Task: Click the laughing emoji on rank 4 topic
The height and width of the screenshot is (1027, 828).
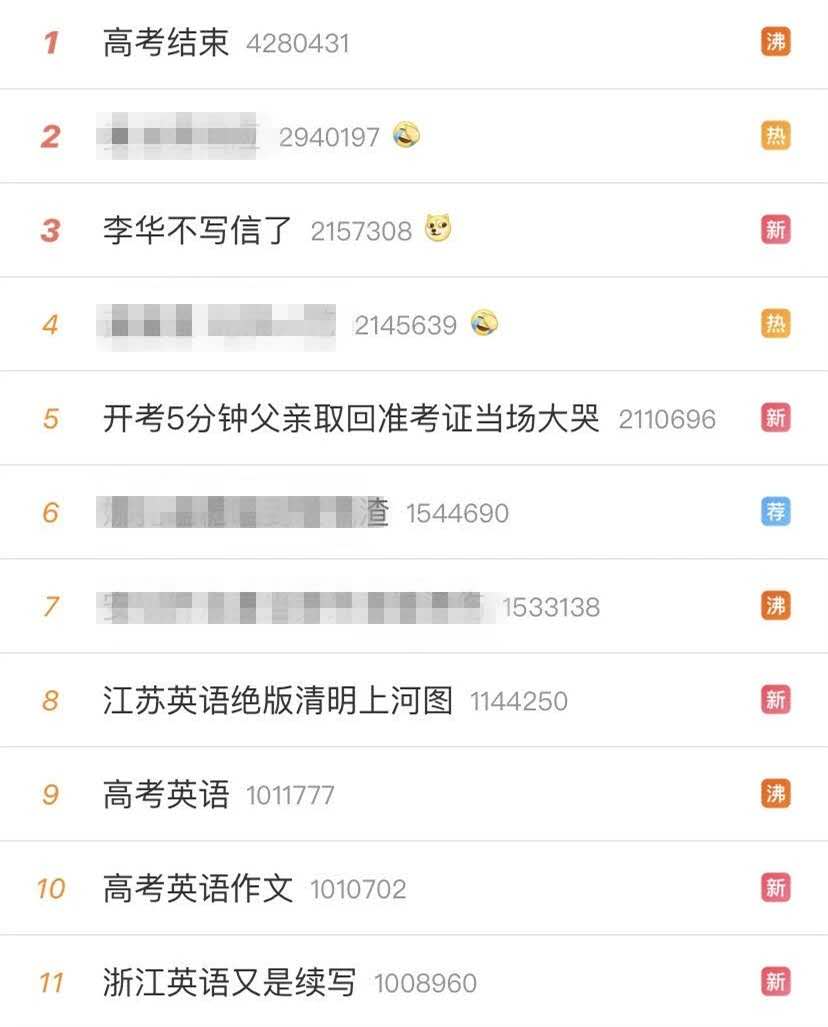Action: [486, 322]
